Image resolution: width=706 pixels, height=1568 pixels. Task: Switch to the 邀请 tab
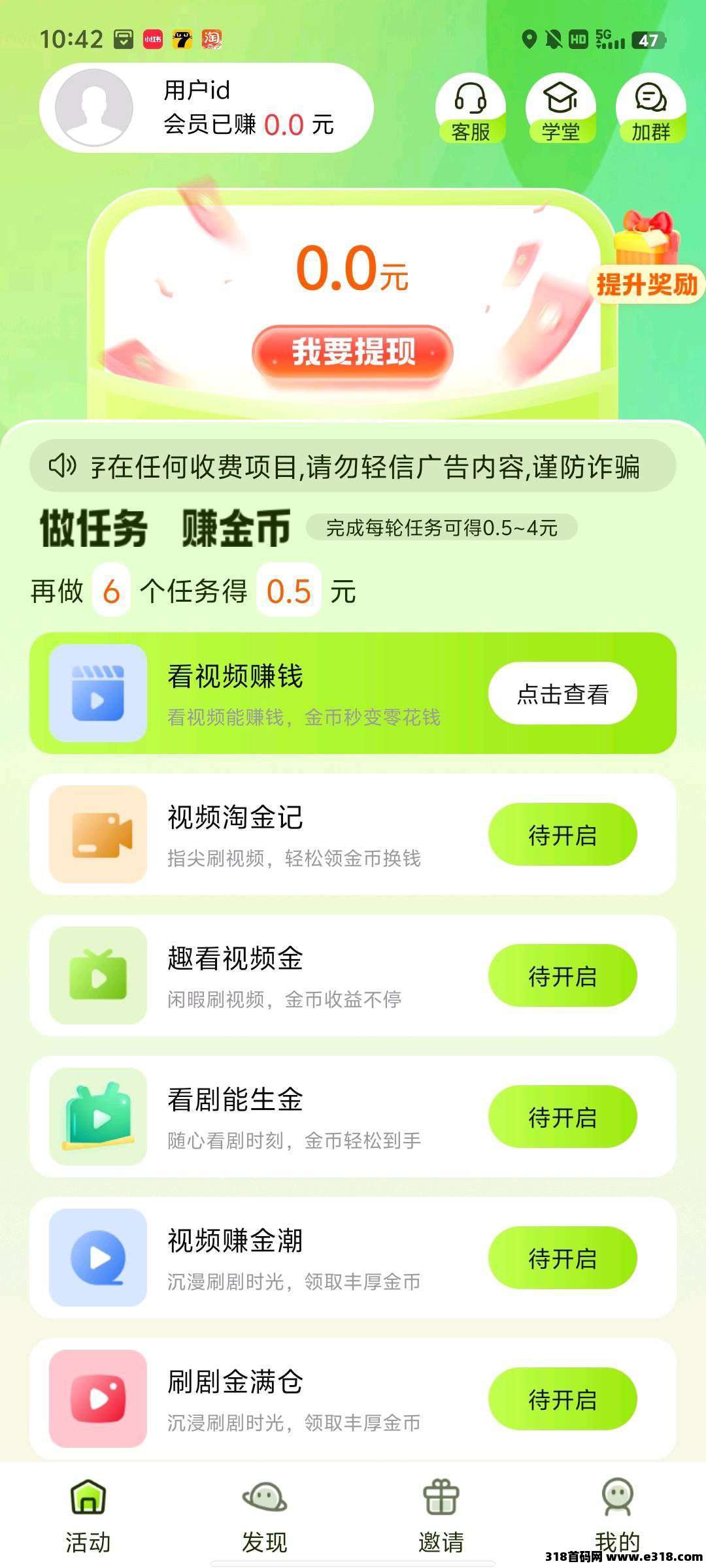pyautogui.click(x=441, y=1516)
